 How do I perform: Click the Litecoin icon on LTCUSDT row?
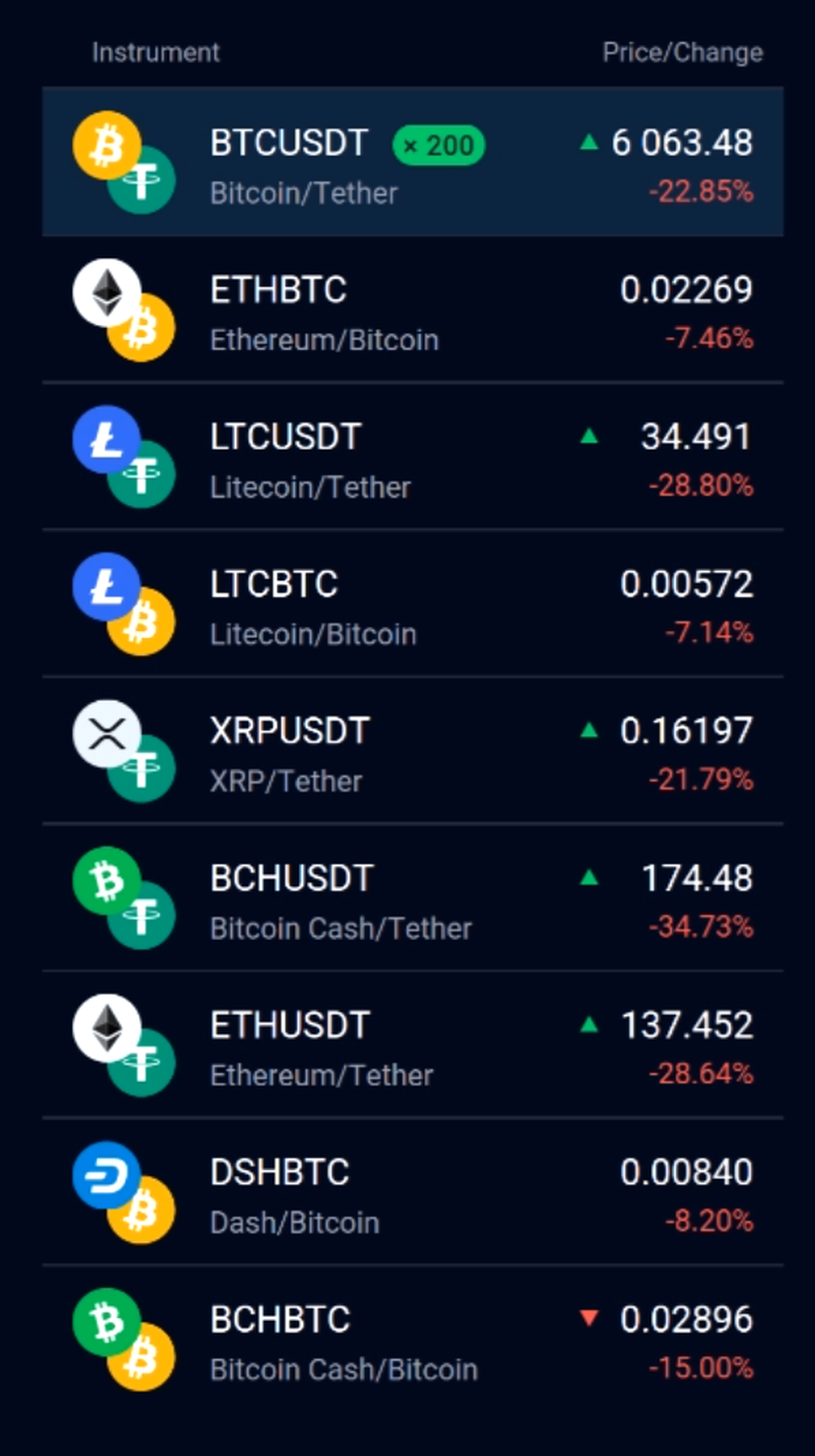[106, 438]
